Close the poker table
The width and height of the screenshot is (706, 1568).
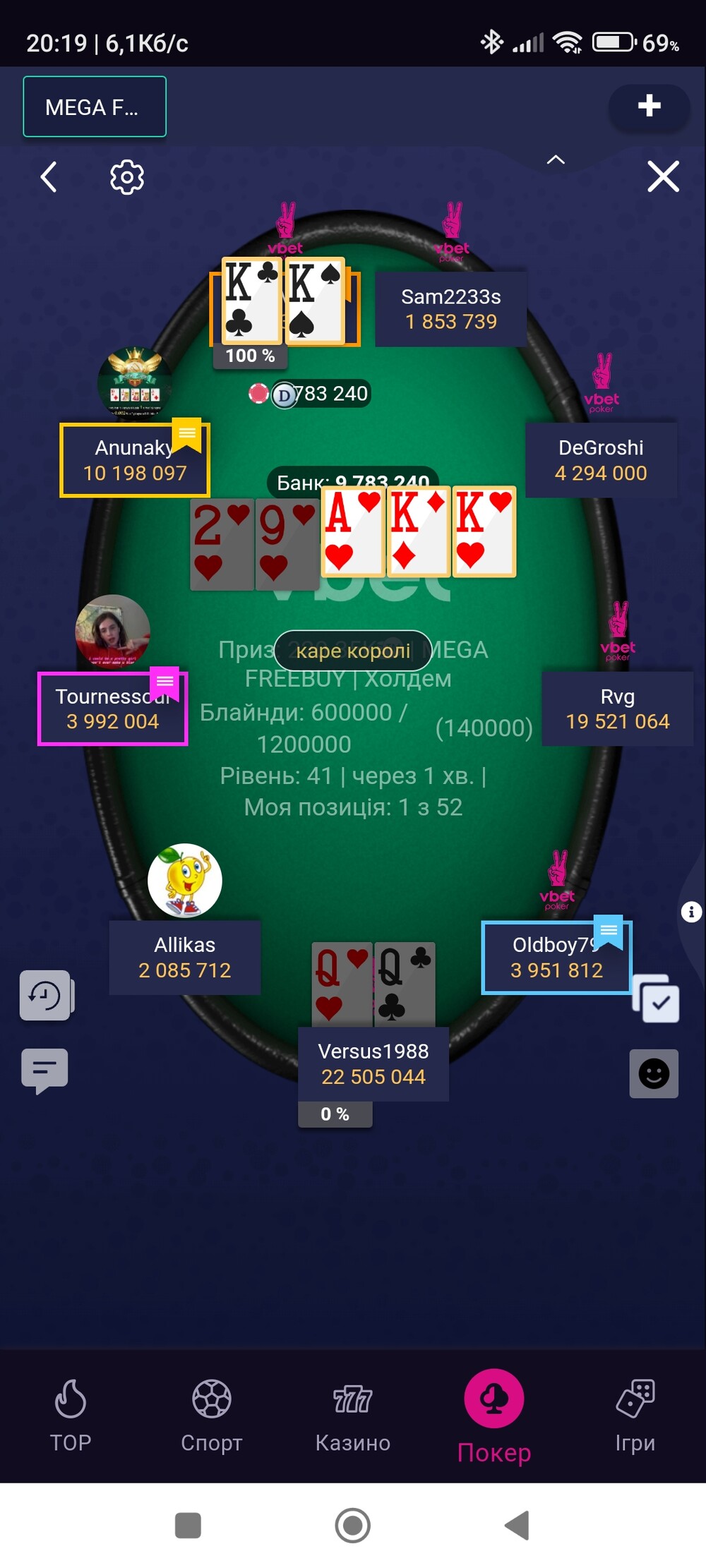pos(663,176)
